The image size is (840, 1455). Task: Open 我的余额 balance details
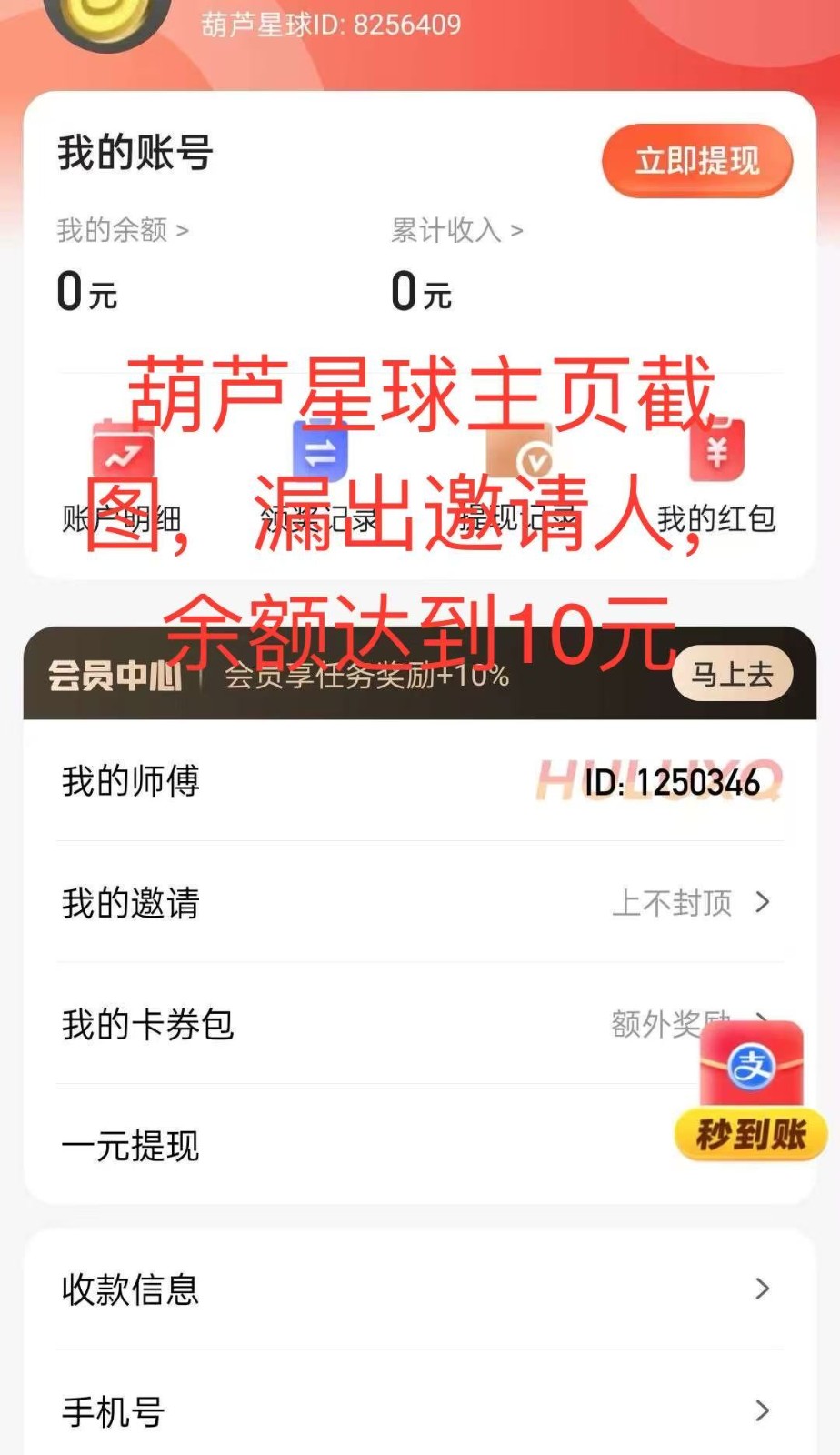pyautogui.click(x=122, y=231)
